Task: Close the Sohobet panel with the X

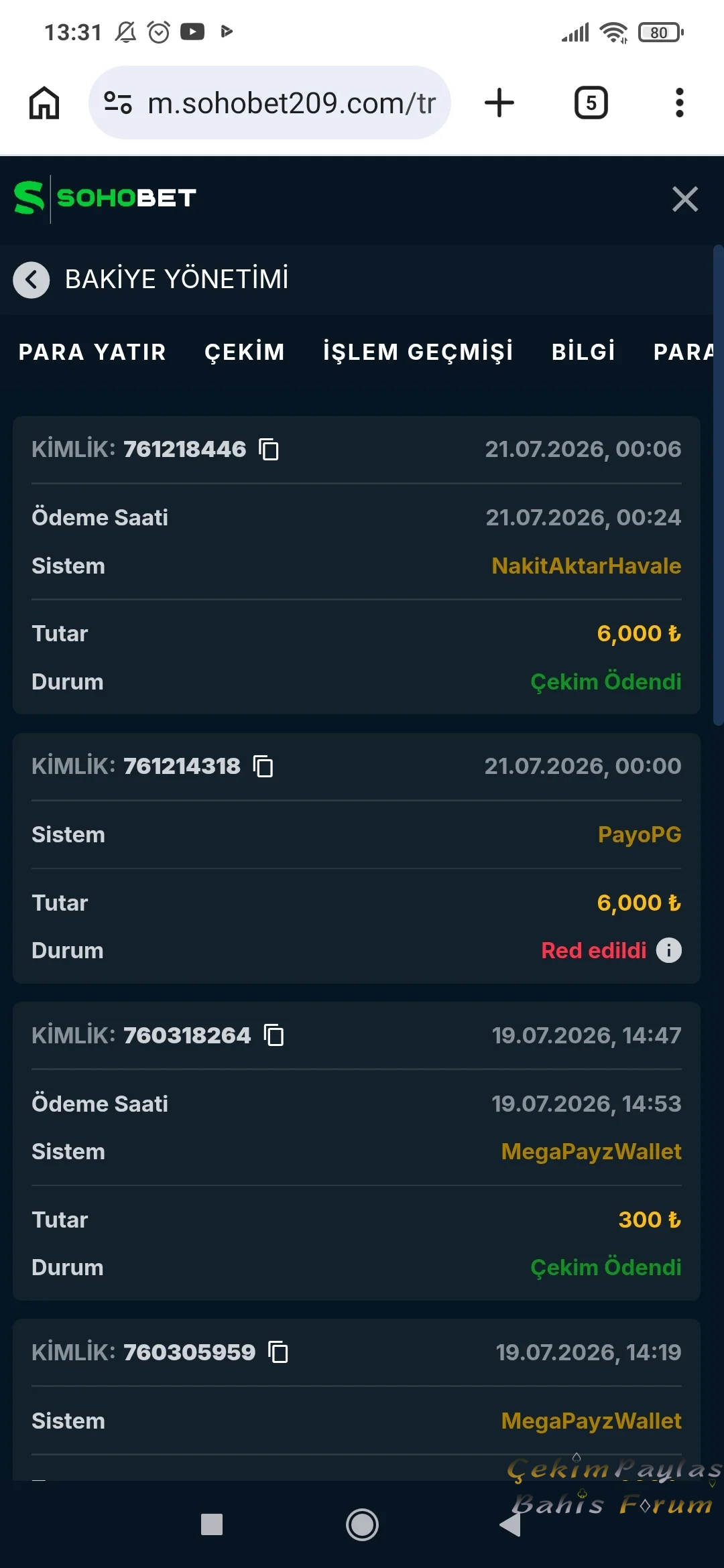Action: [685, 199]
